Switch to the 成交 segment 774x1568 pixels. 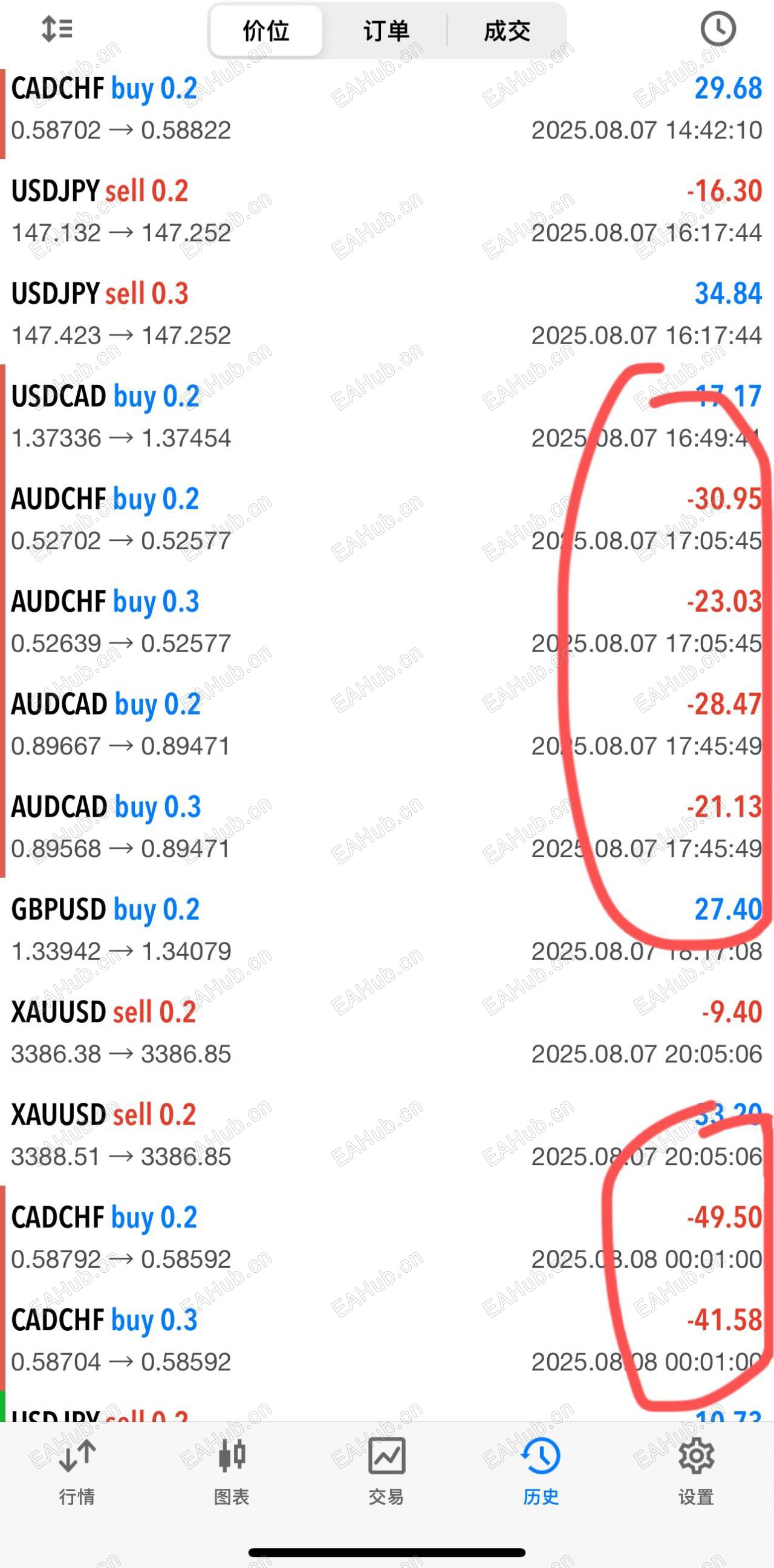tap(507, 30)
